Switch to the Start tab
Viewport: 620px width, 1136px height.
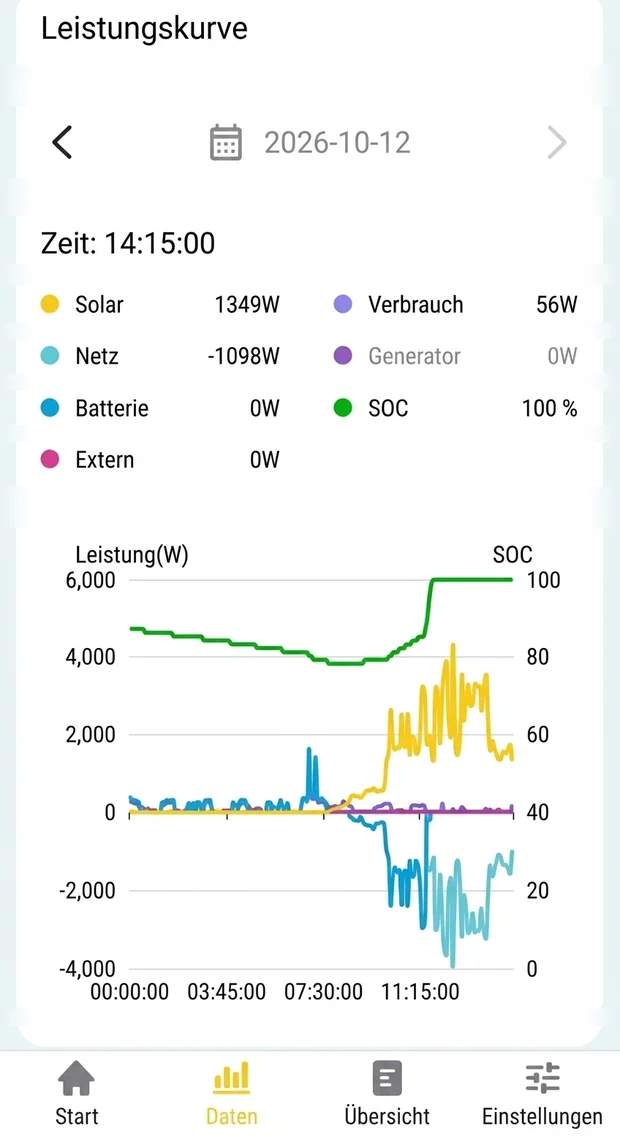click(x=77, y=1093)
